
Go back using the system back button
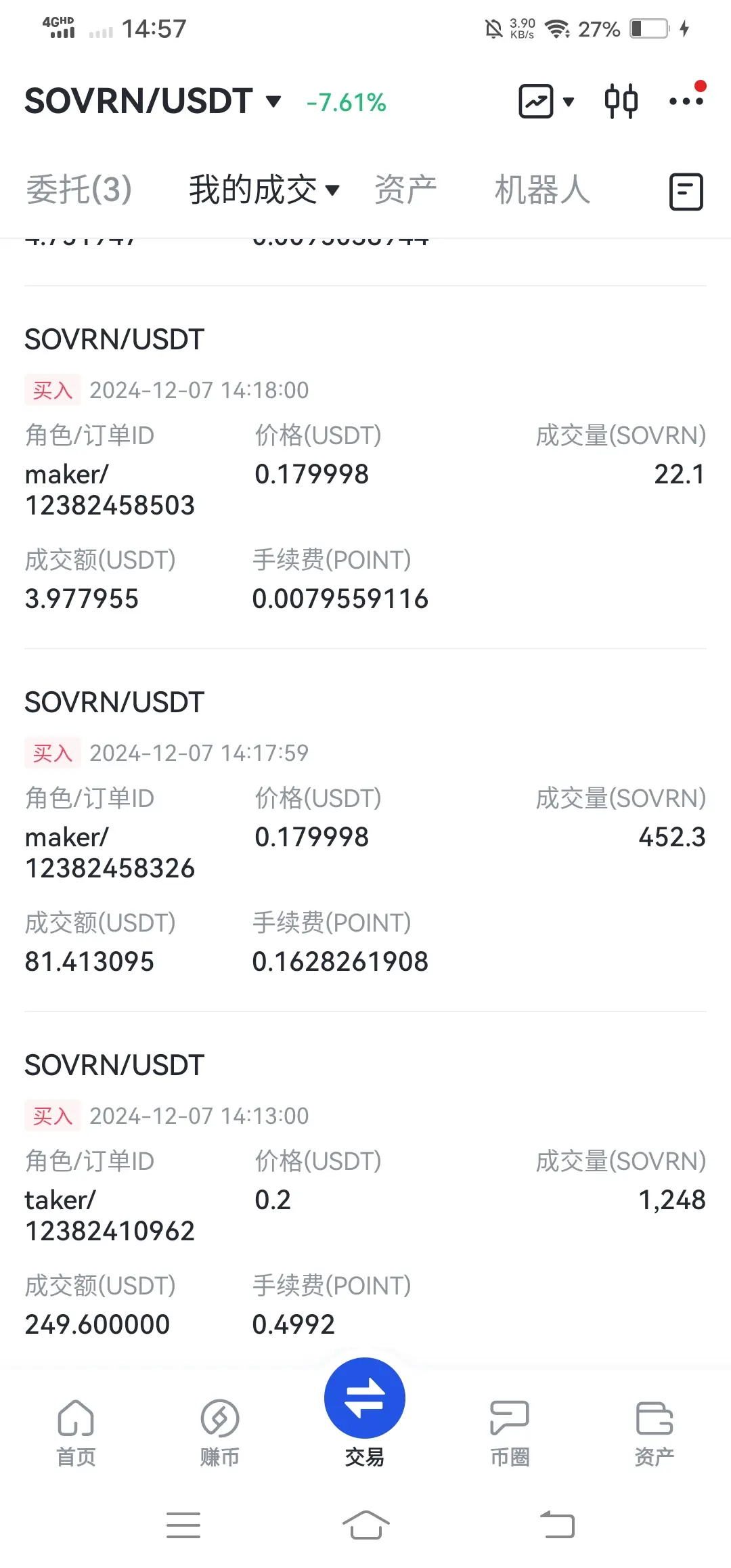click(x=558, y=1525)
